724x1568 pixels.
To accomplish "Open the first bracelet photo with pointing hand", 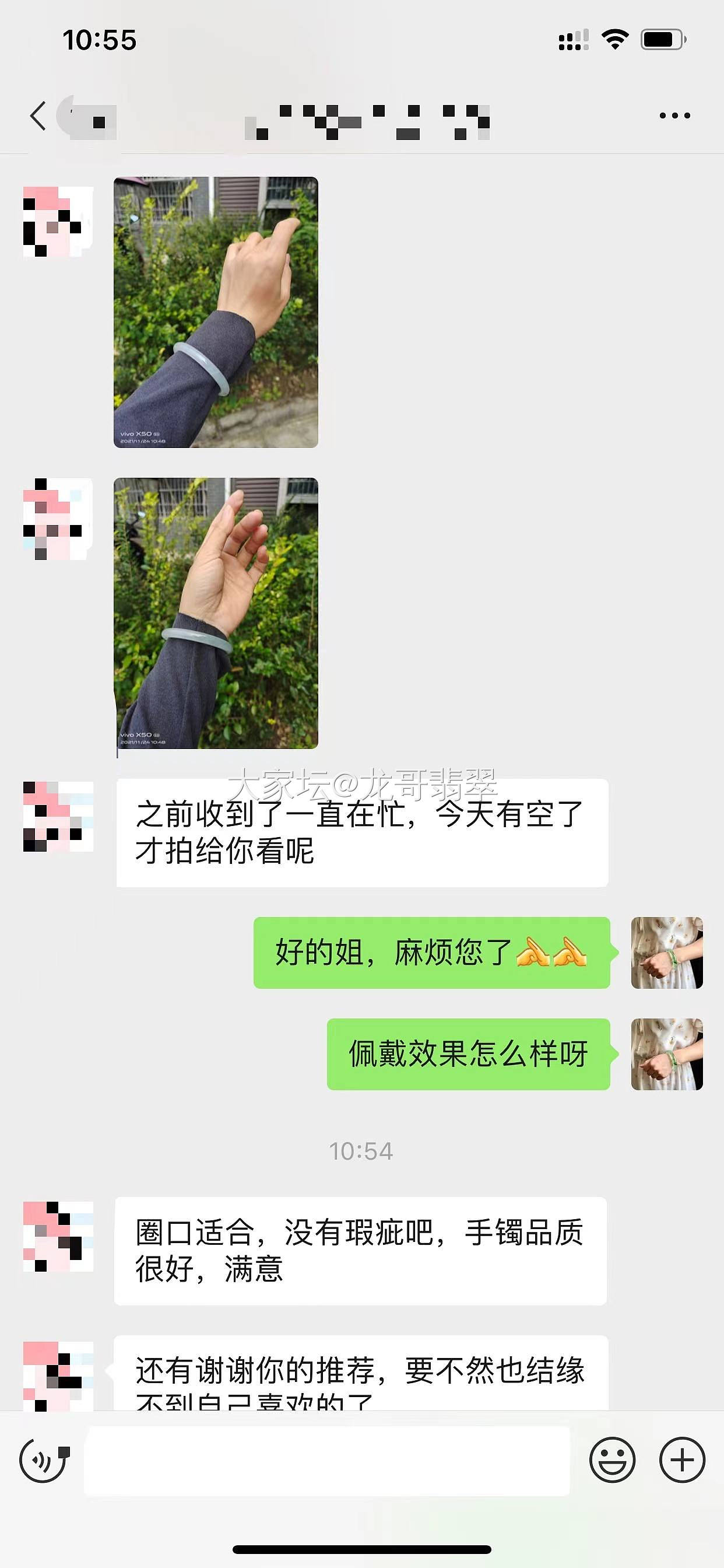I will 216,312.
